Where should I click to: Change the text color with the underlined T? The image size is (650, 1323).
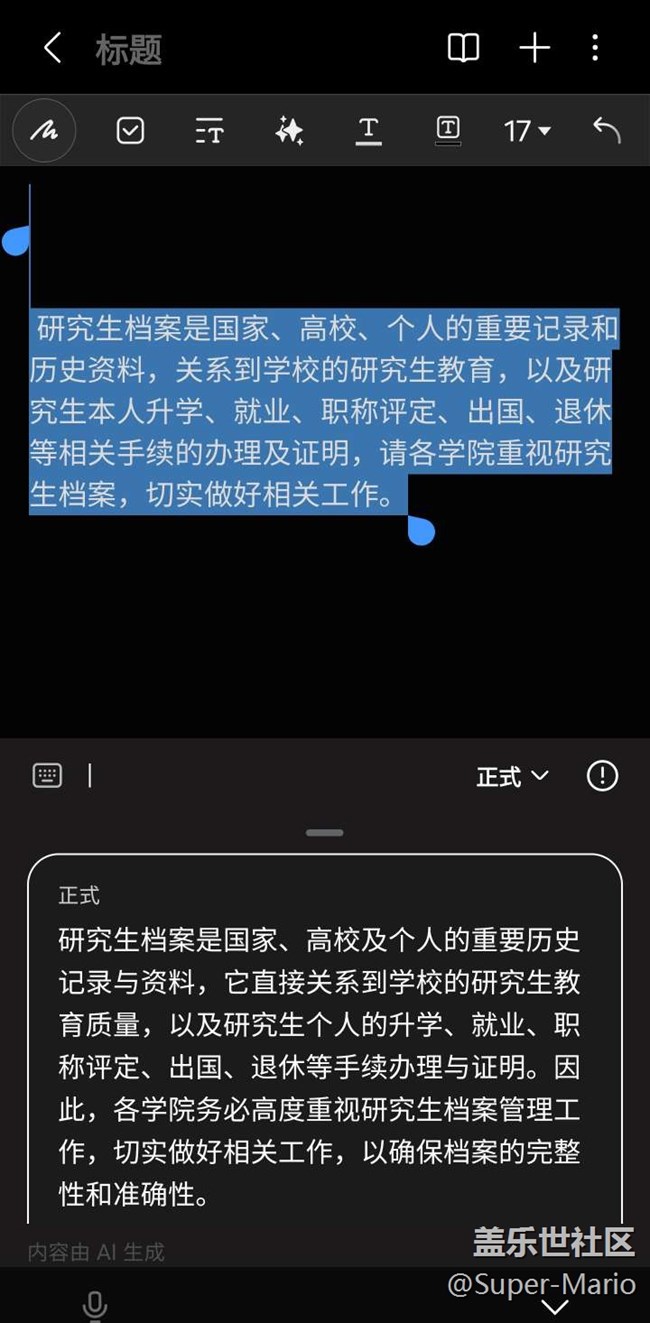coord(368,130)
